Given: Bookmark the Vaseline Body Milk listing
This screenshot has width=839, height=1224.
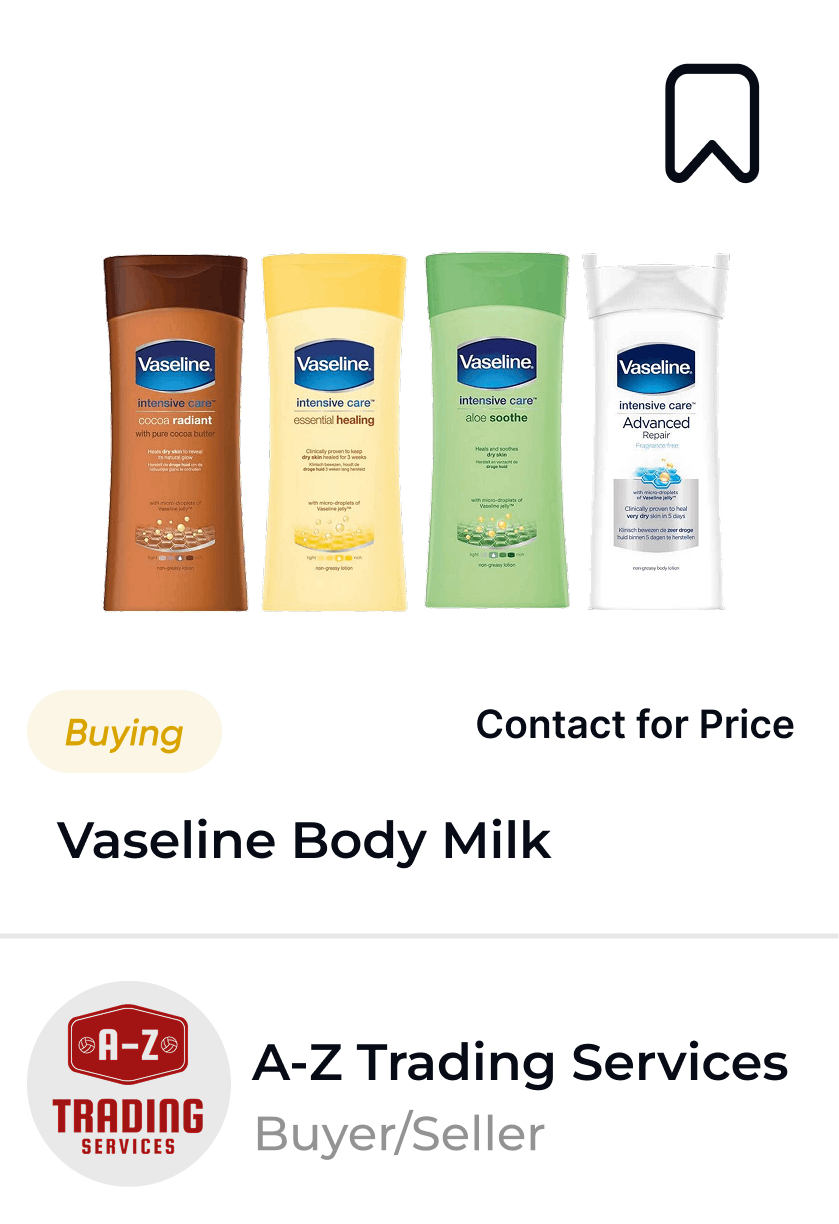Looking at the screenshot, I should (x=712, y=123).
